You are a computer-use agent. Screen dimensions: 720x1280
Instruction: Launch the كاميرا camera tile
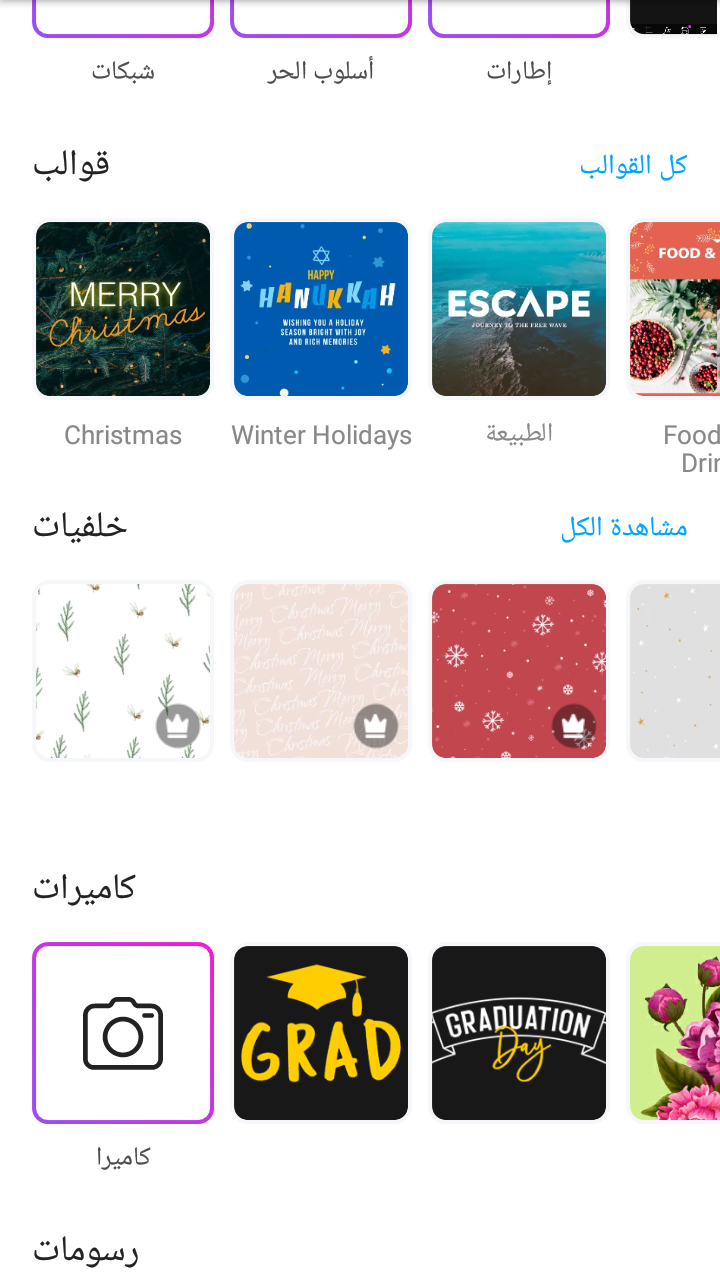[x=123, y=1033]
